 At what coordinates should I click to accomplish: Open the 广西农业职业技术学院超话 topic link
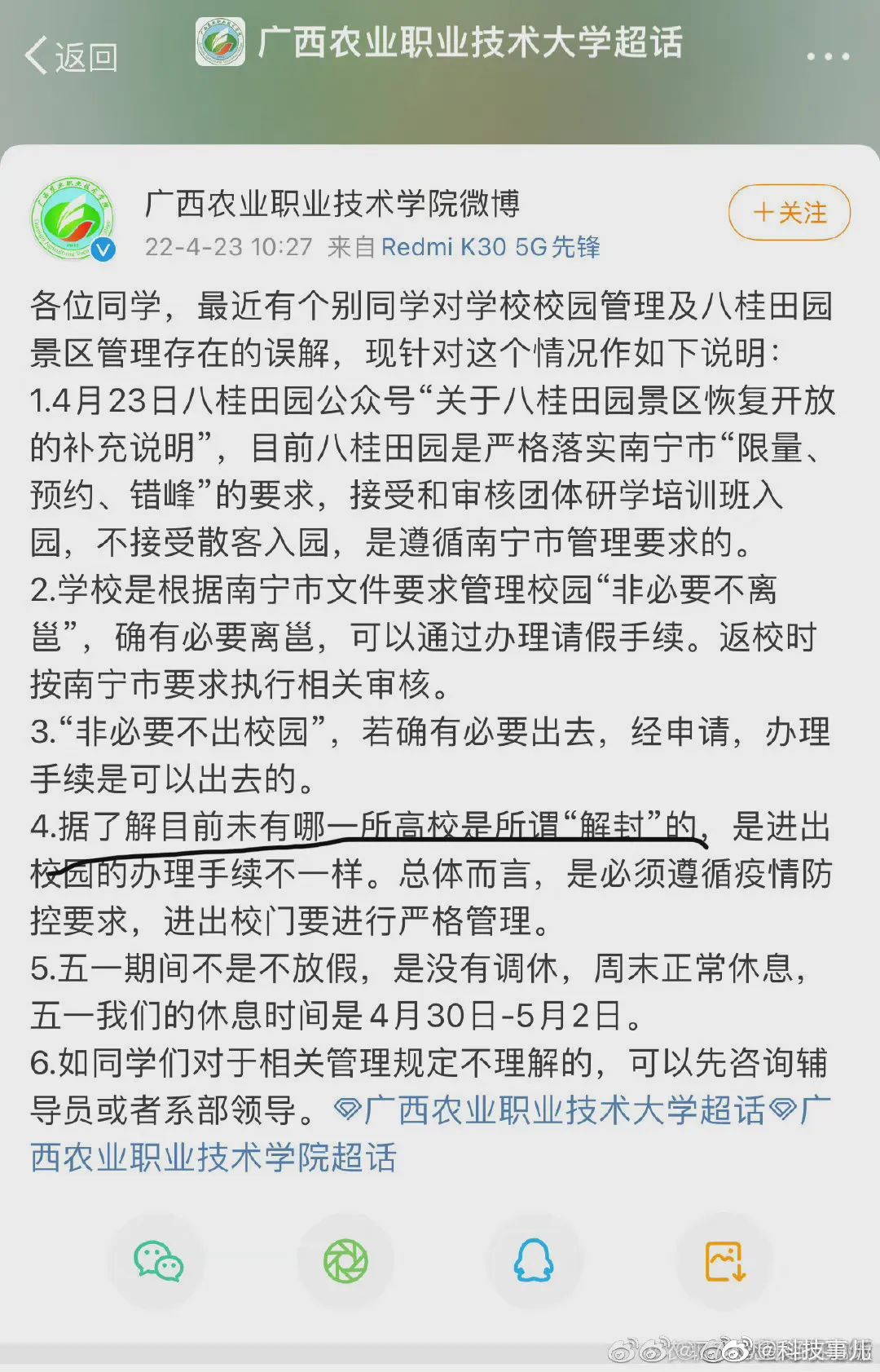[x=213, y=1158]
